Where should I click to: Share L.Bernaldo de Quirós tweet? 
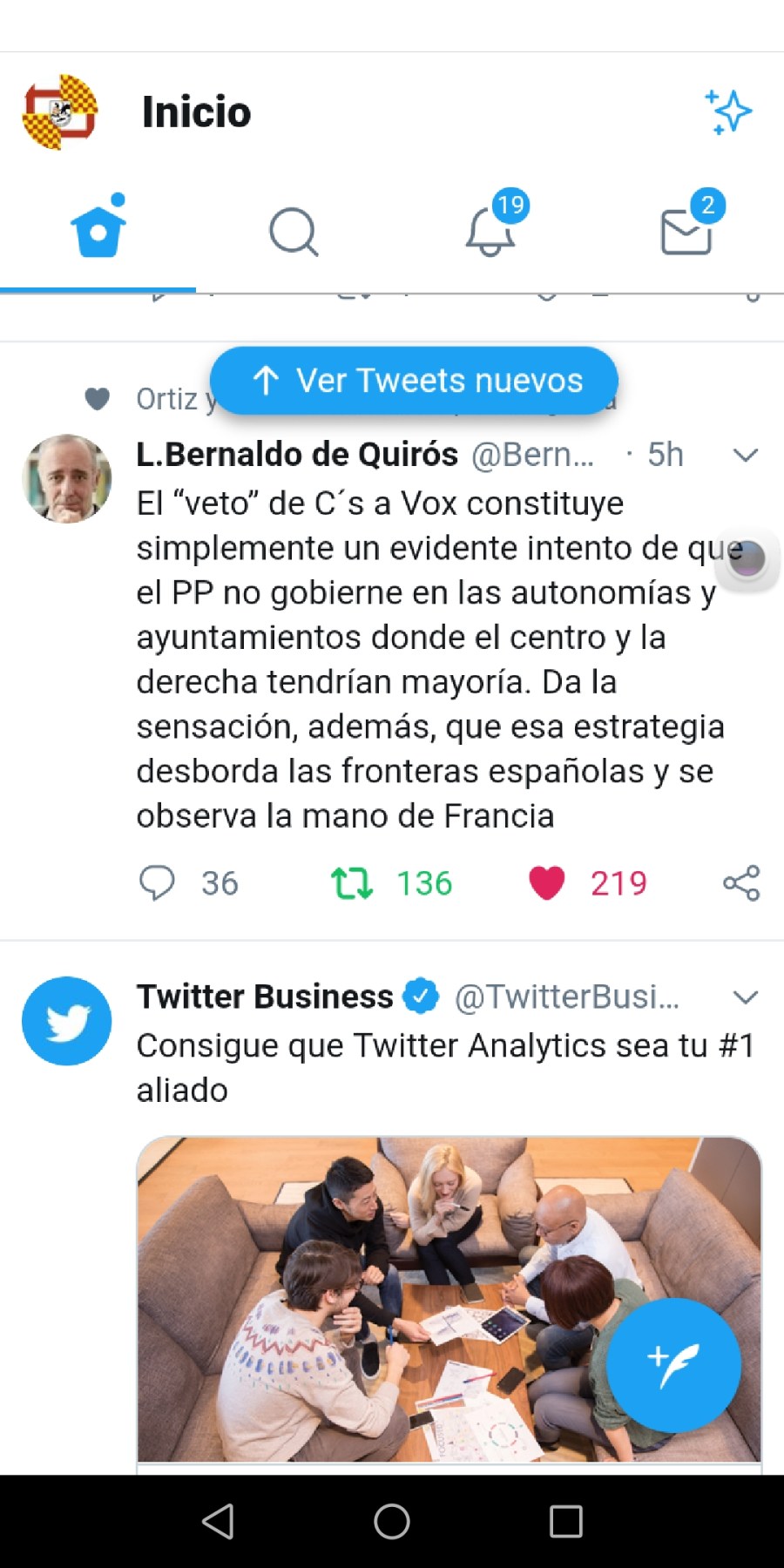(741, 882)
